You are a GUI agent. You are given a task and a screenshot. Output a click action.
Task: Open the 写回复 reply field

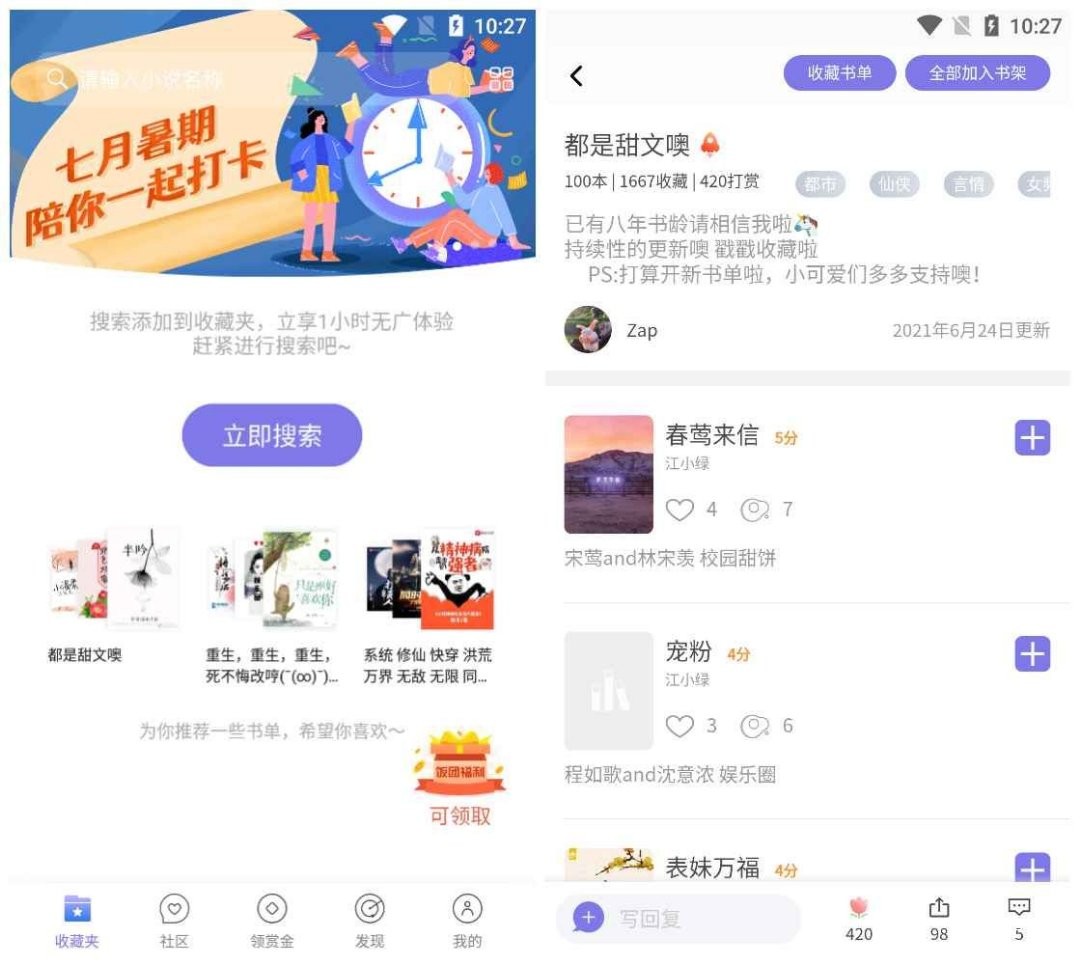680,918
